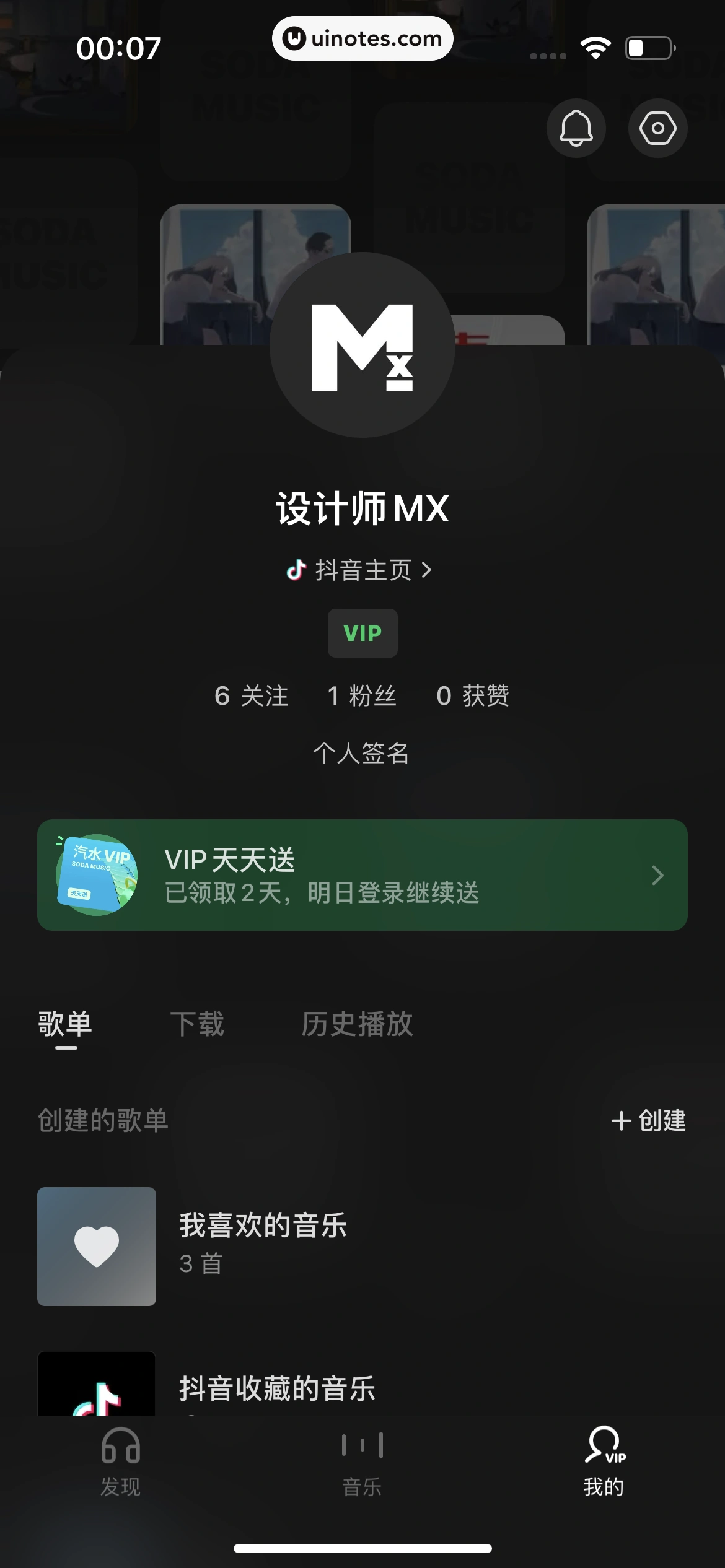Open settings via the gear icon

tap(657, 127)
